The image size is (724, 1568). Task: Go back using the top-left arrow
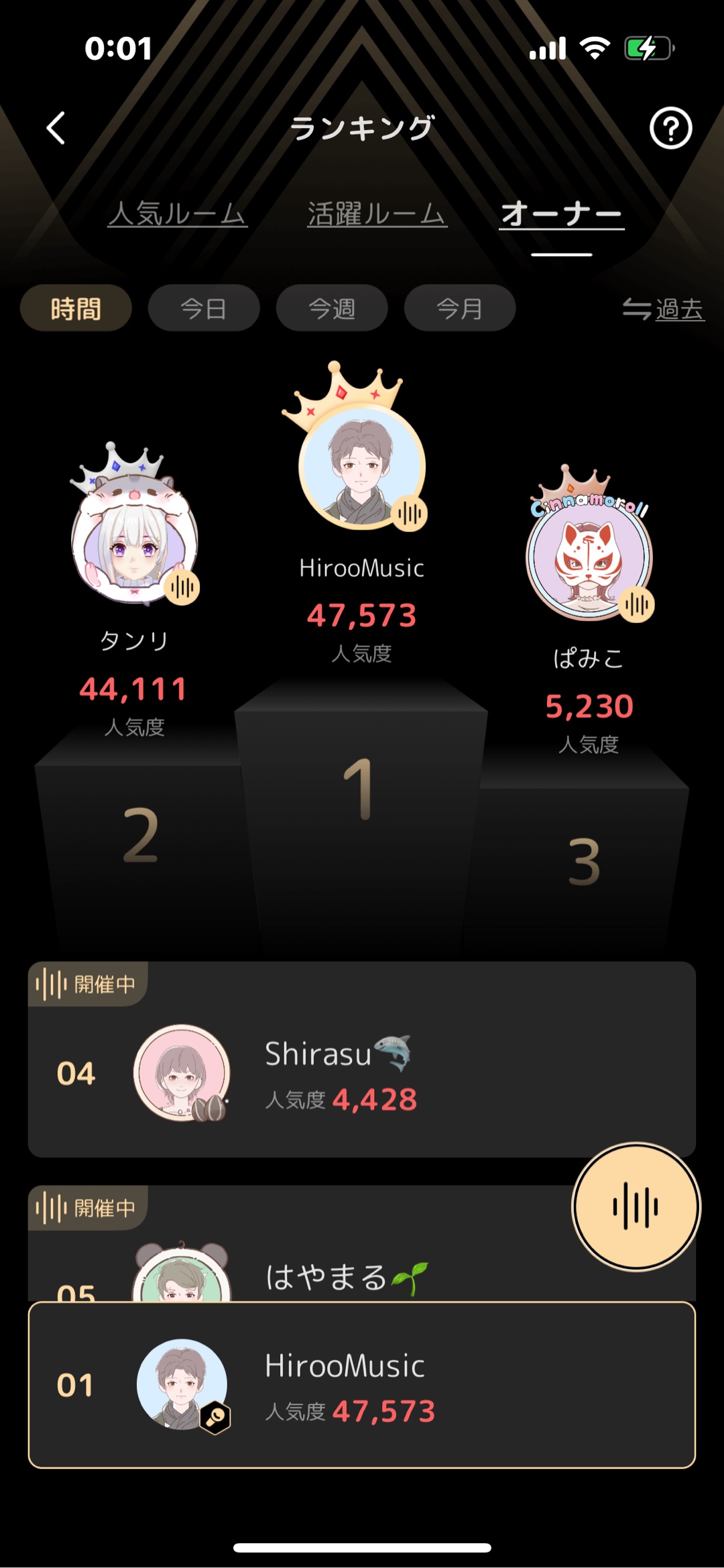click(x=56, y=128)
